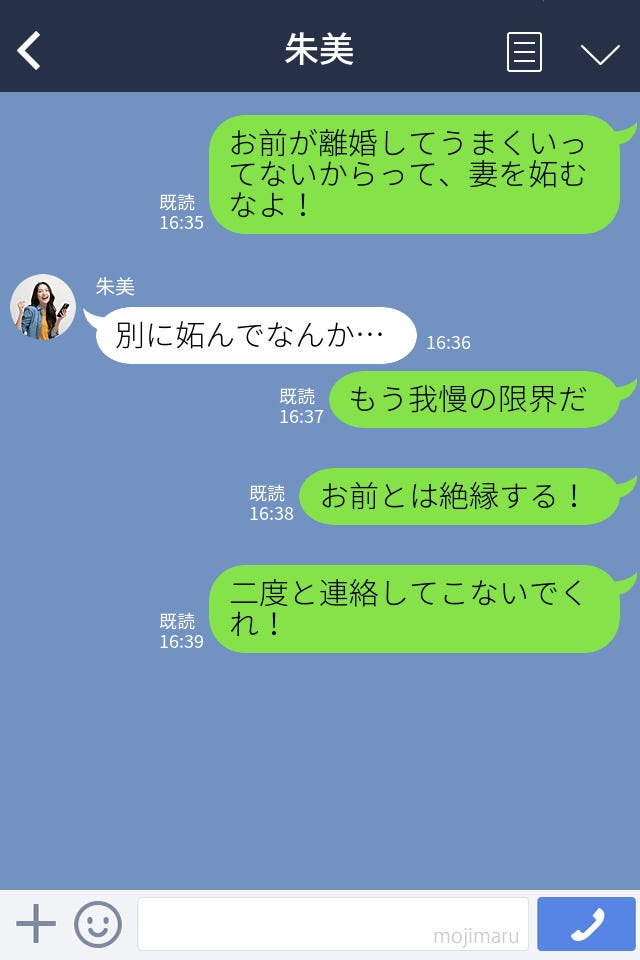Start a voice call with 朱美
The width and height of the screenshot is (640, 960).
coord(586,924)
